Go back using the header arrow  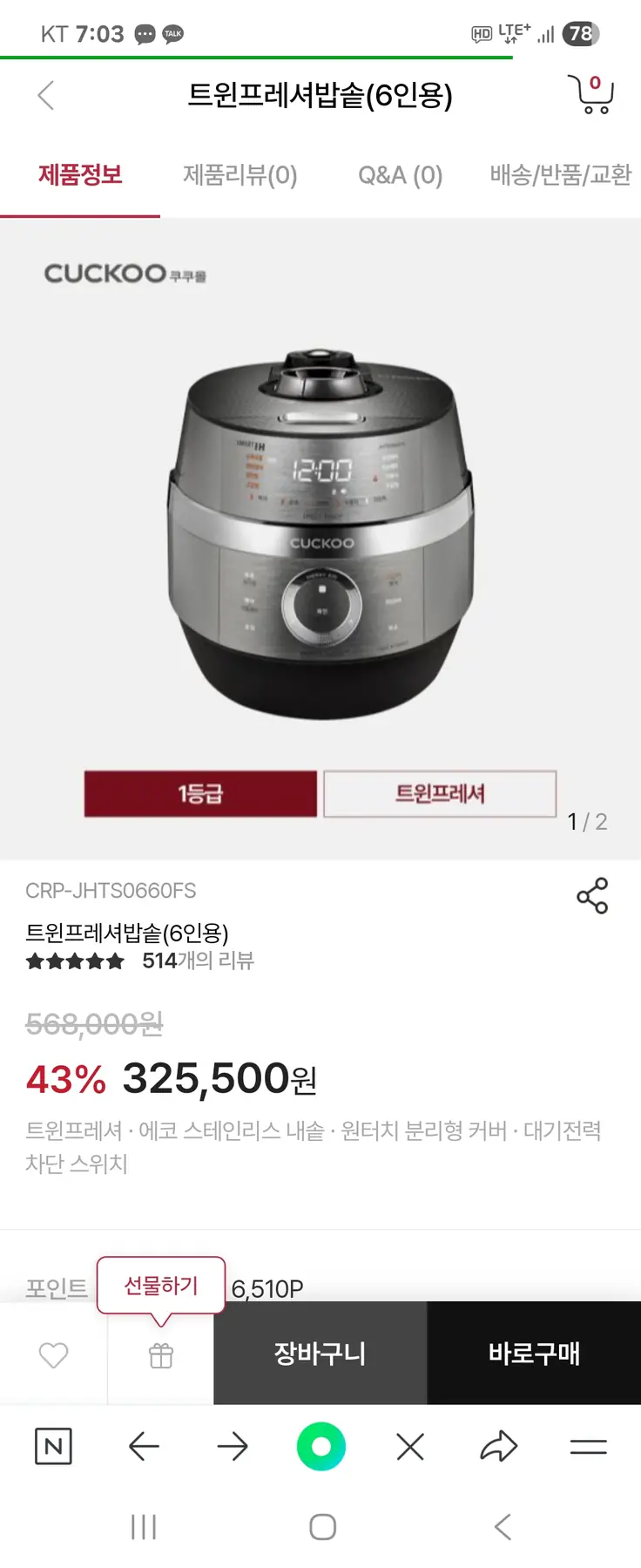tap(46, 95)
